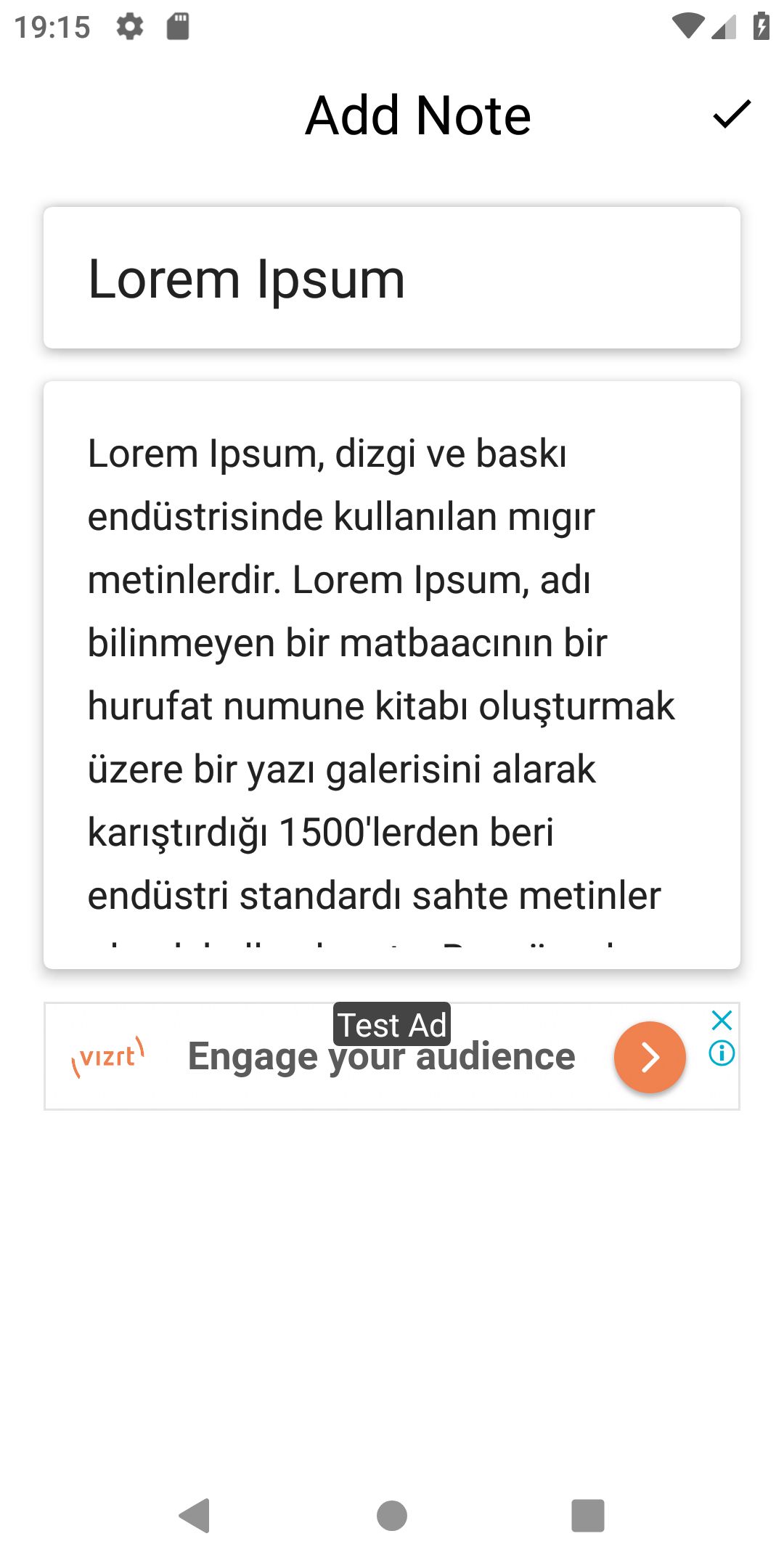Screen dimensions: 784x1568
Task: Go to the system home screen
Action: [x=392, y=1515]
